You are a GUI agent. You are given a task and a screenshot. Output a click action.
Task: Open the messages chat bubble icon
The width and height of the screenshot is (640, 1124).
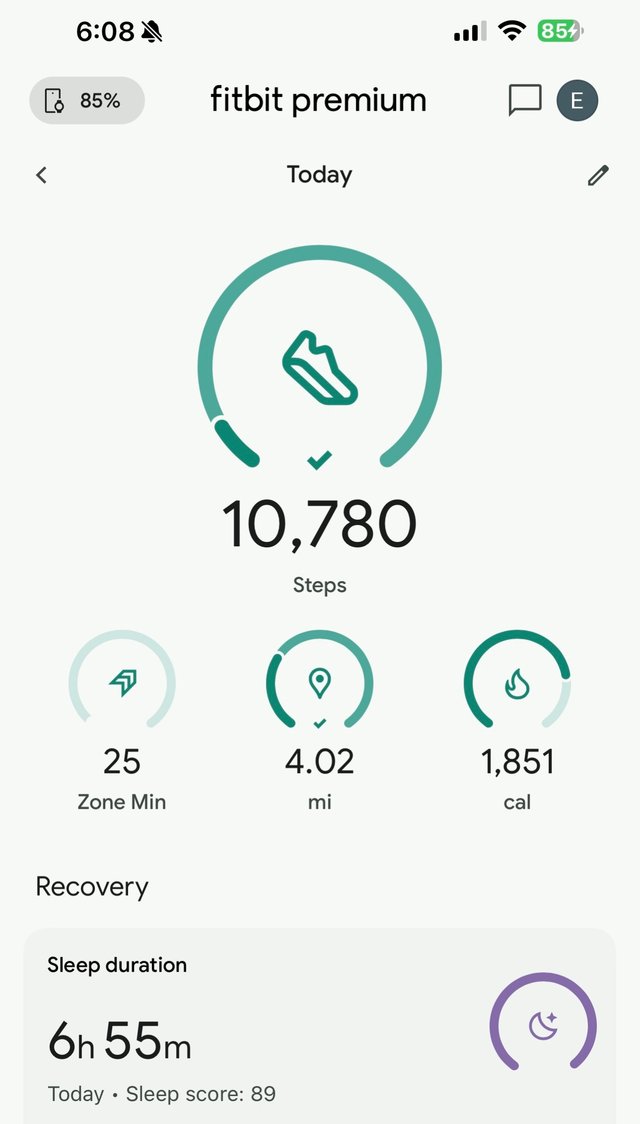(x=525, y=100)
